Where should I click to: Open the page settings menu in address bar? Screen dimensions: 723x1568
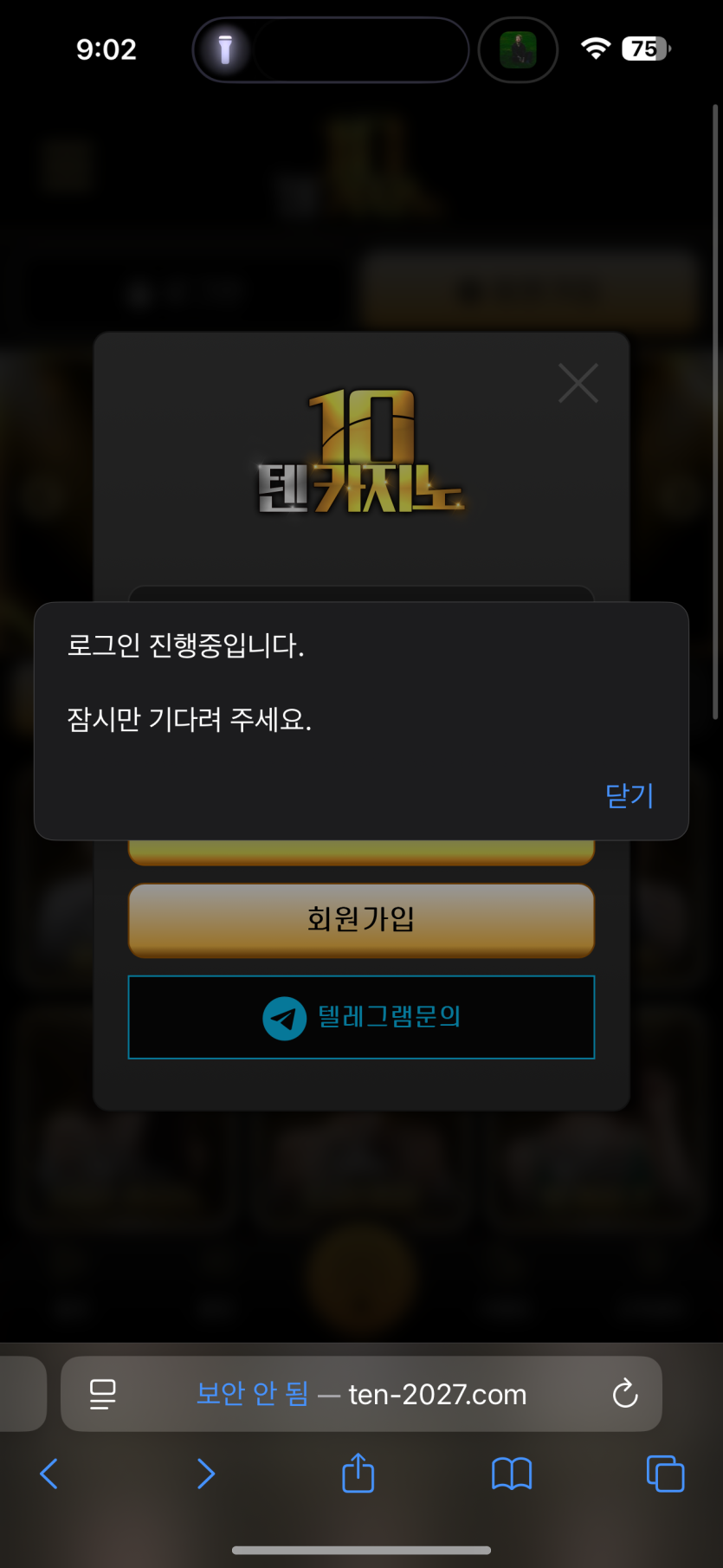click(103, 1394)
